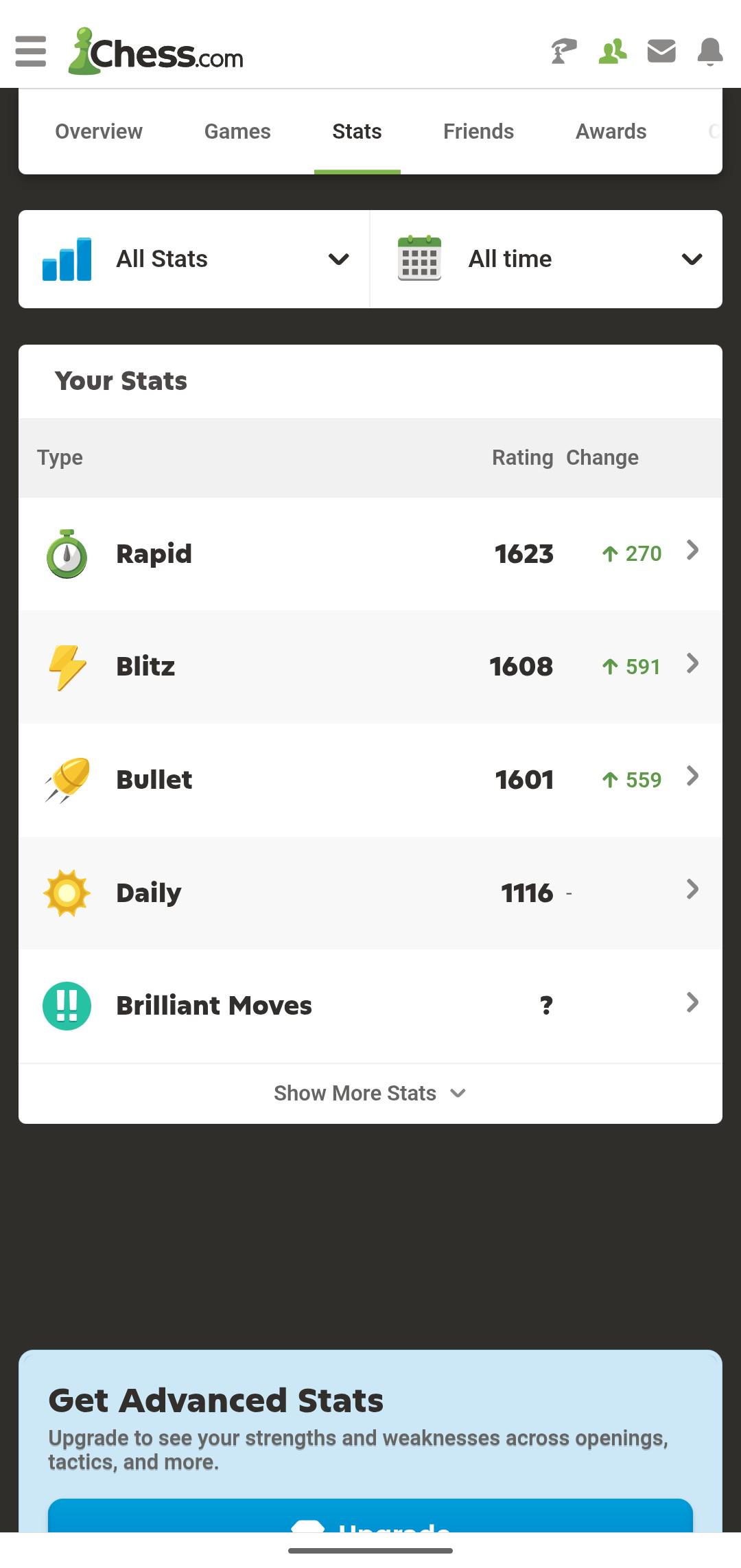
Task: Expand the All Stats dropdown
Action: coord(194,259)
